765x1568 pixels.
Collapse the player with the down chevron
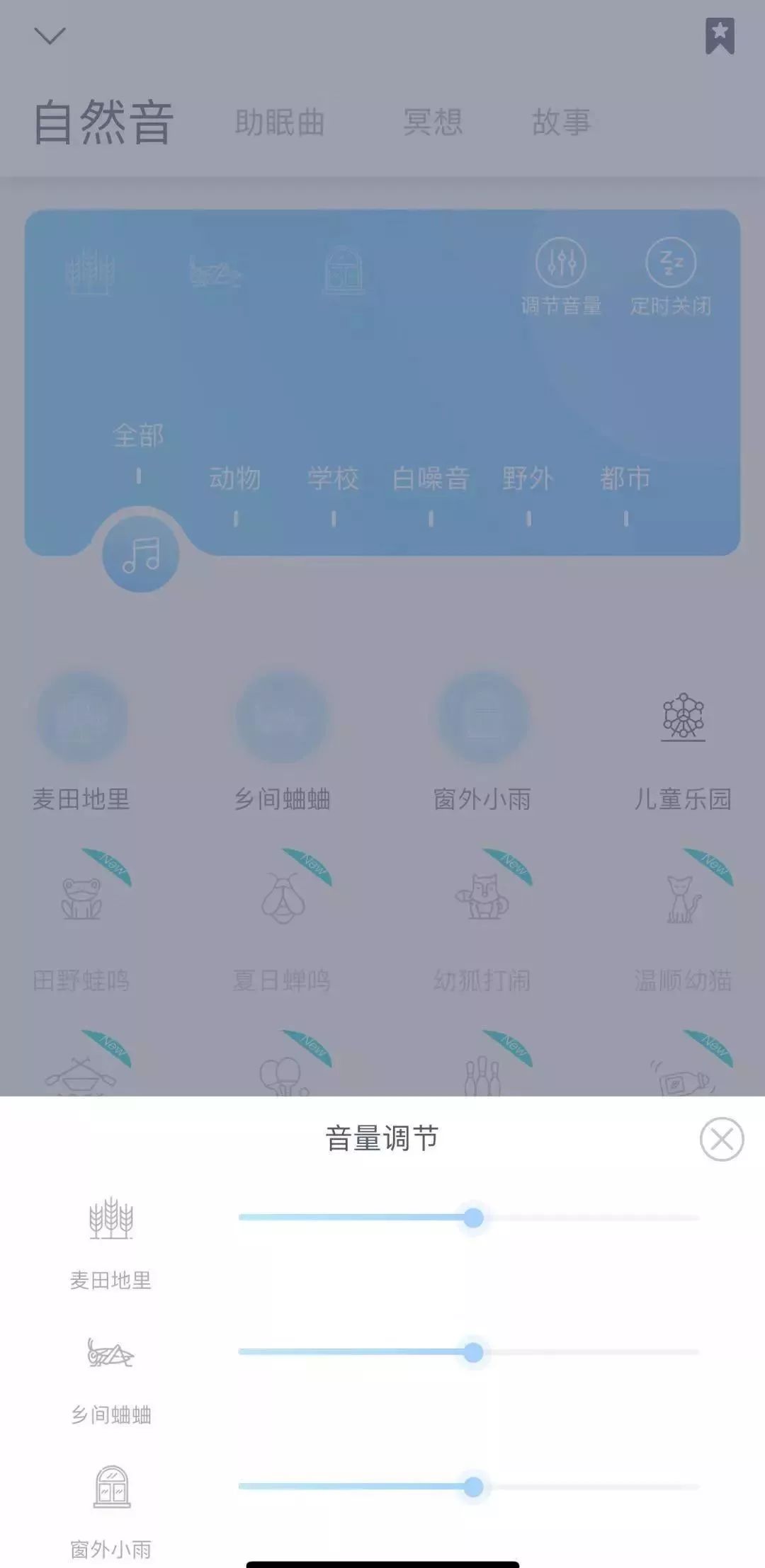(48, 37)
